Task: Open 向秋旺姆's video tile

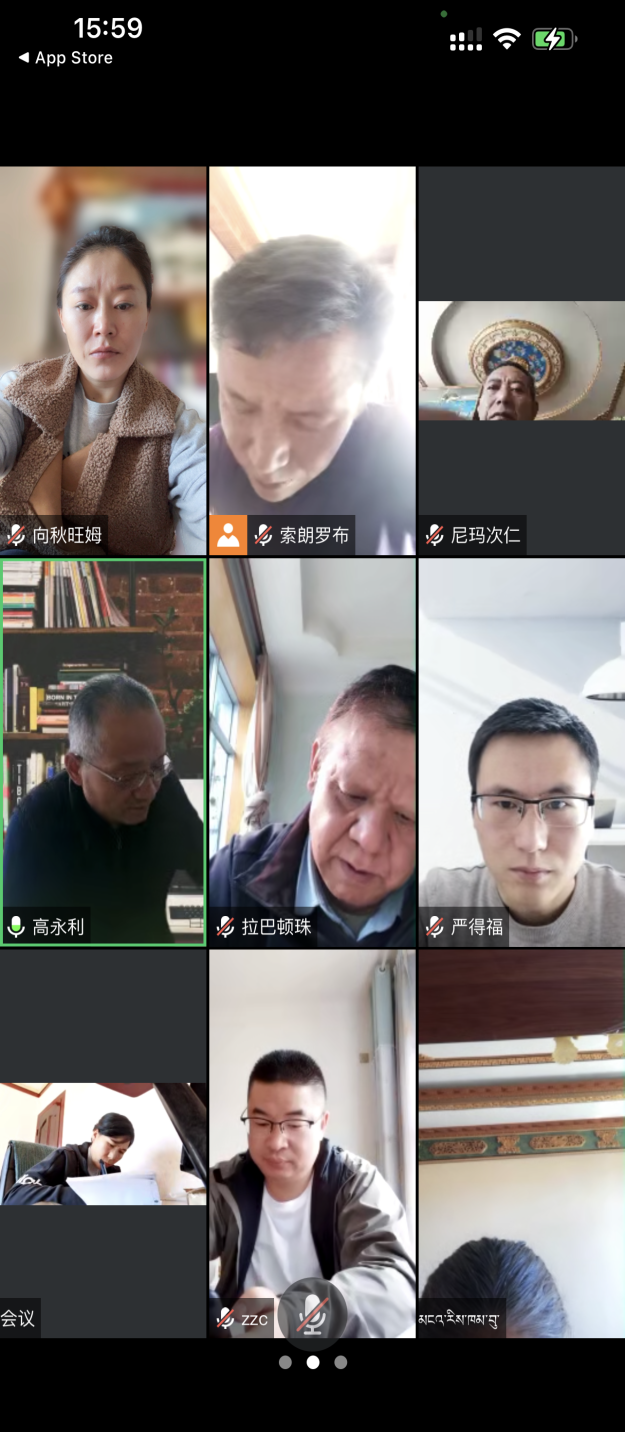Action: tap(103, 360)
